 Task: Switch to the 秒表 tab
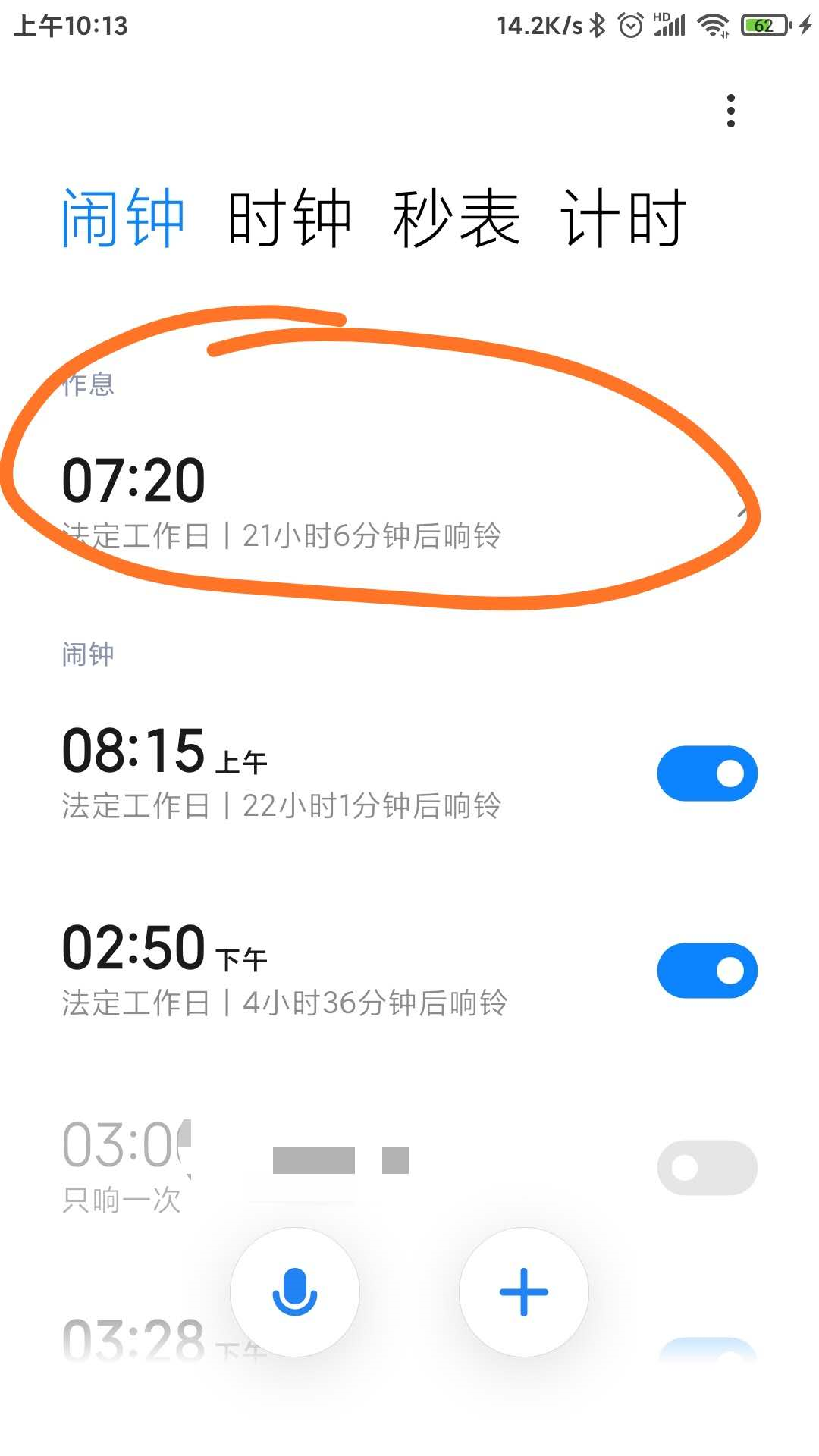click(456, 218)
